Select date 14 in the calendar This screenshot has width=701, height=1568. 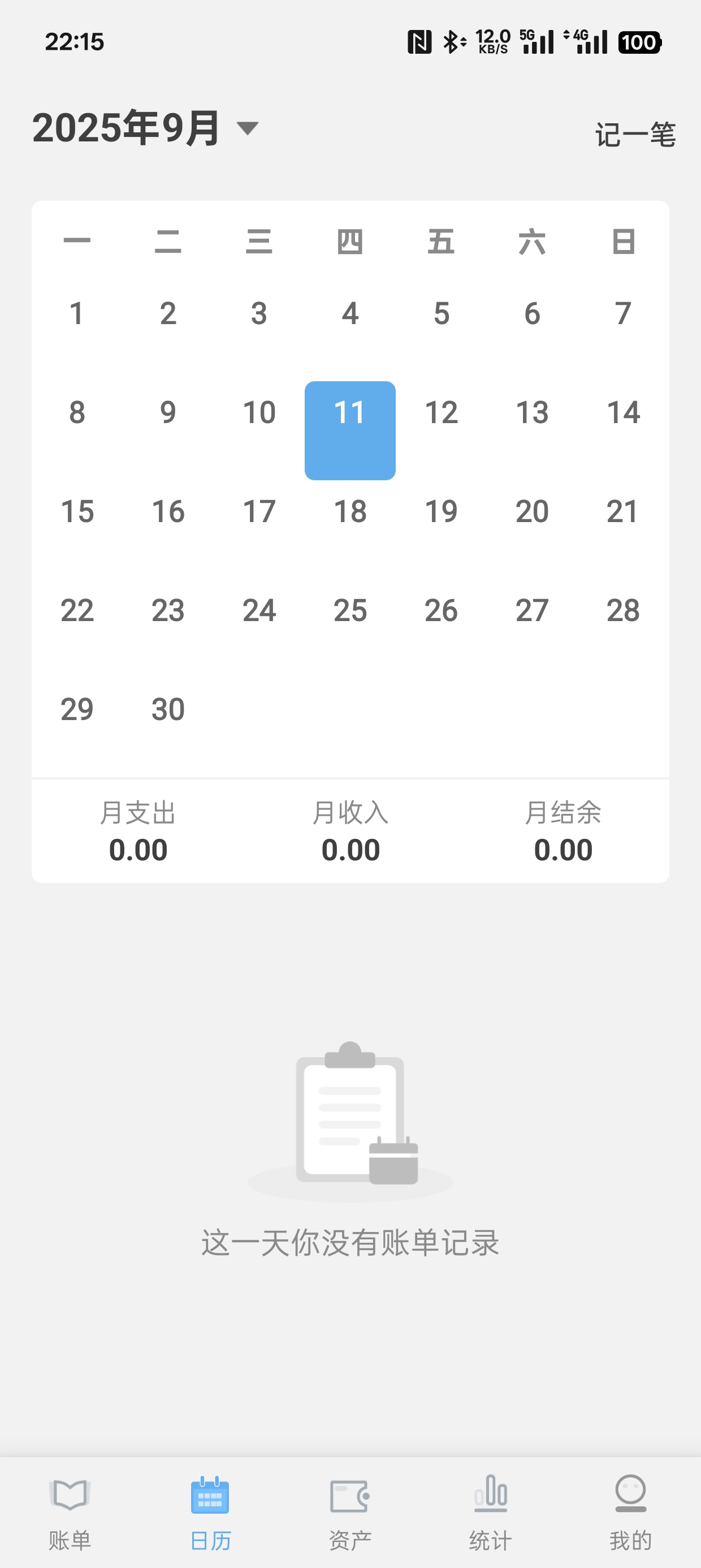pos(623,413)
